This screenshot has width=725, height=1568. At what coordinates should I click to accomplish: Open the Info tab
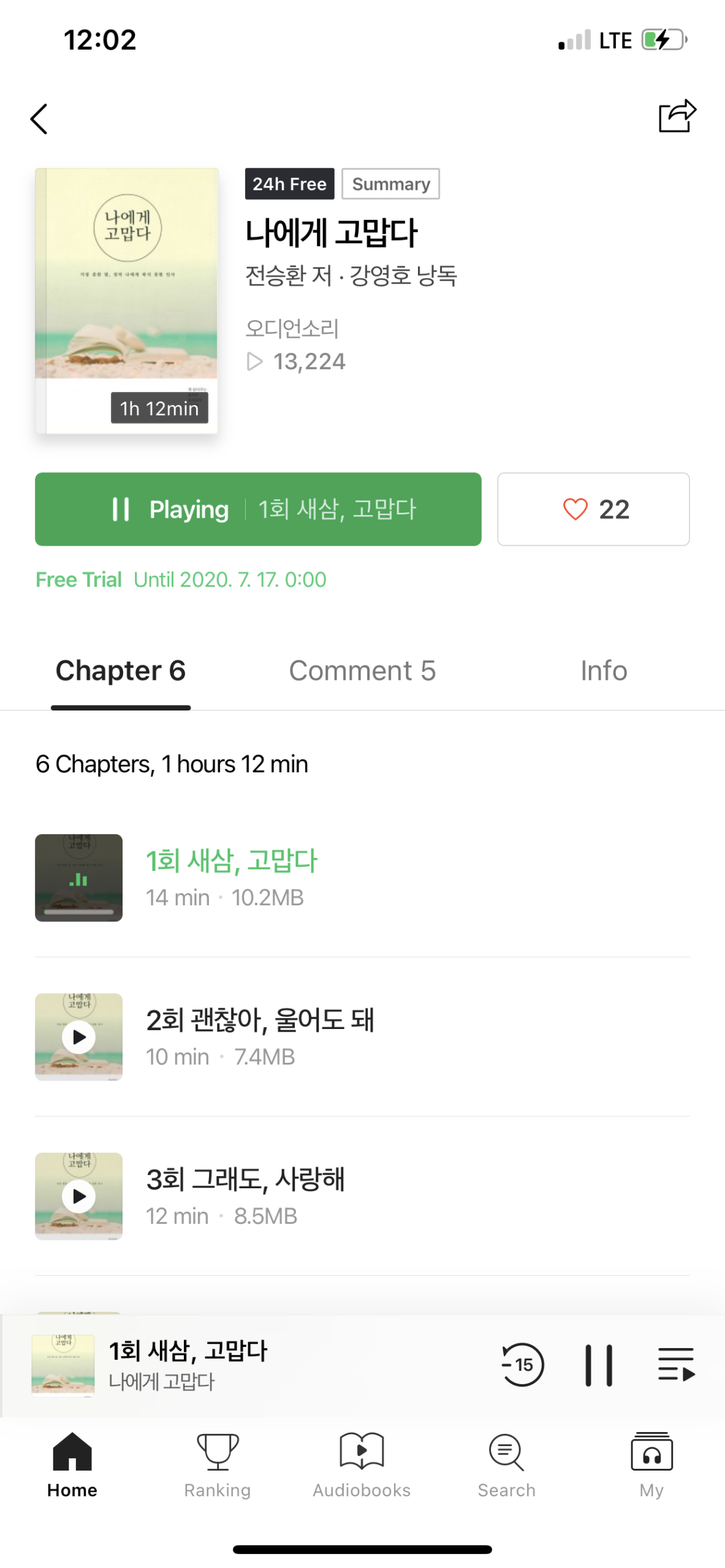pos(604,671)
